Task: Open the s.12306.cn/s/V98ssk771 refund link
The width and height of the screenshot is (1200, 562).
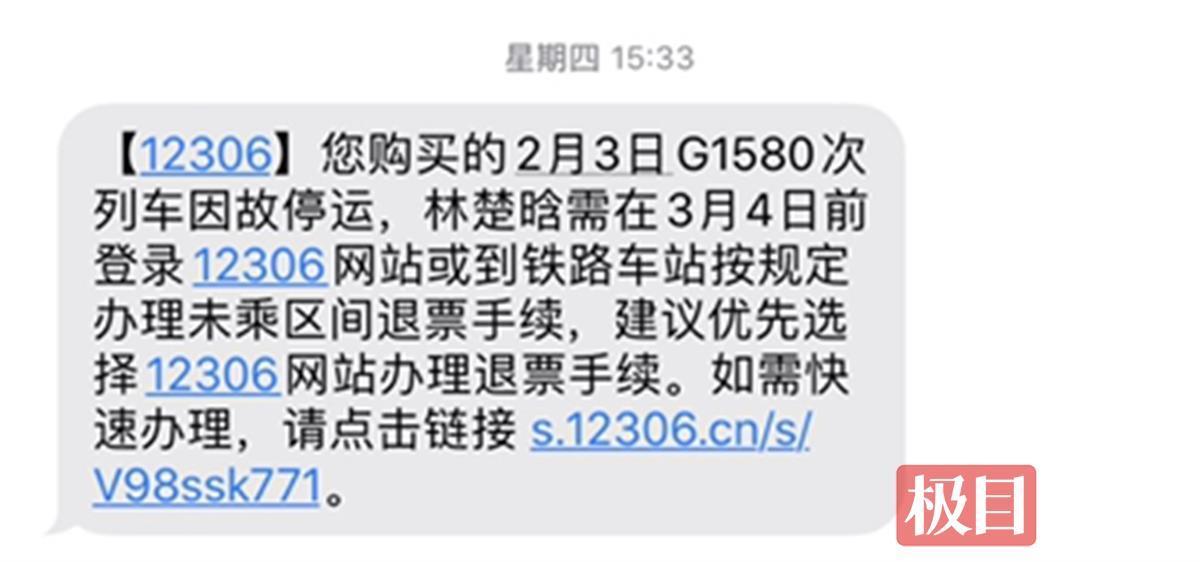Action: pyautogui.click(x=670, y=431)
